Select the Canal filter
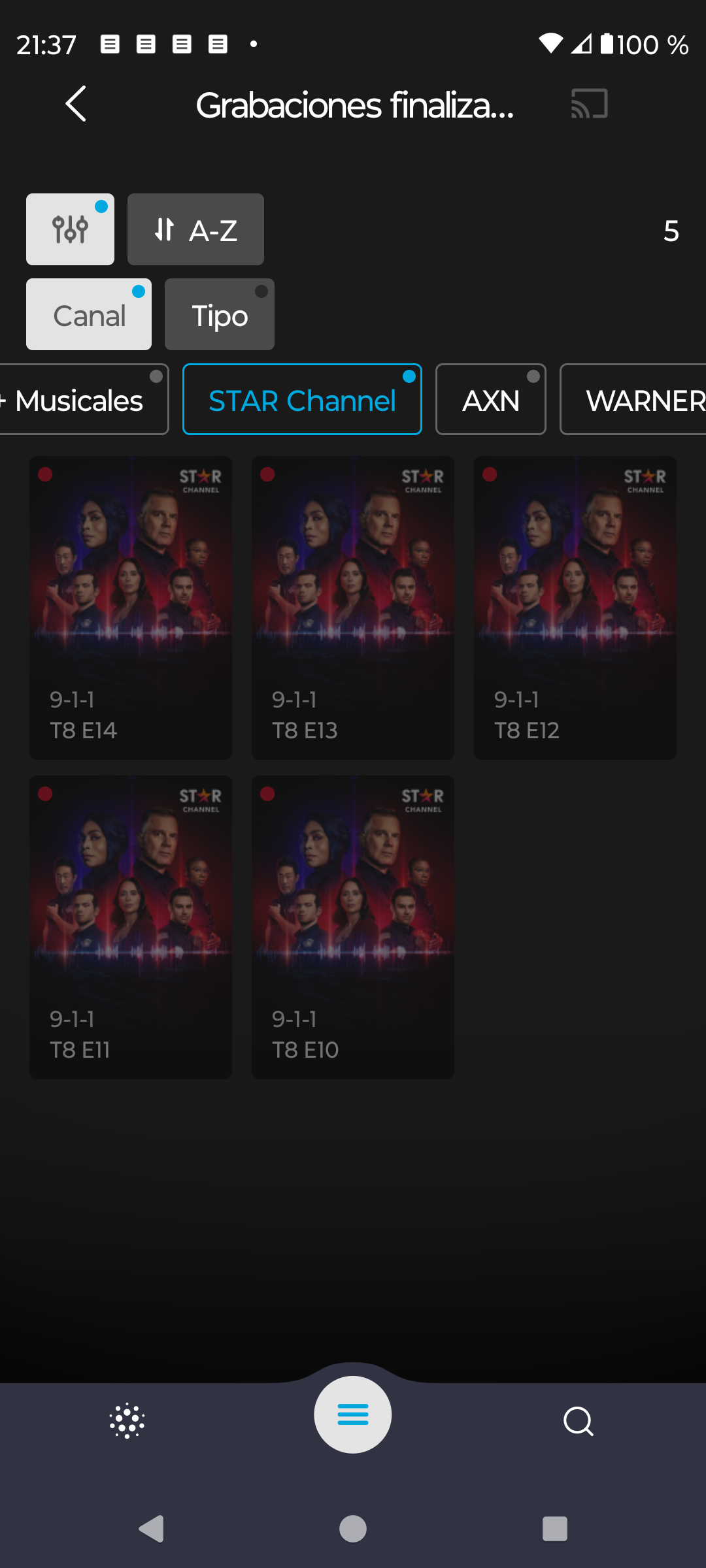 pos(89,315)
